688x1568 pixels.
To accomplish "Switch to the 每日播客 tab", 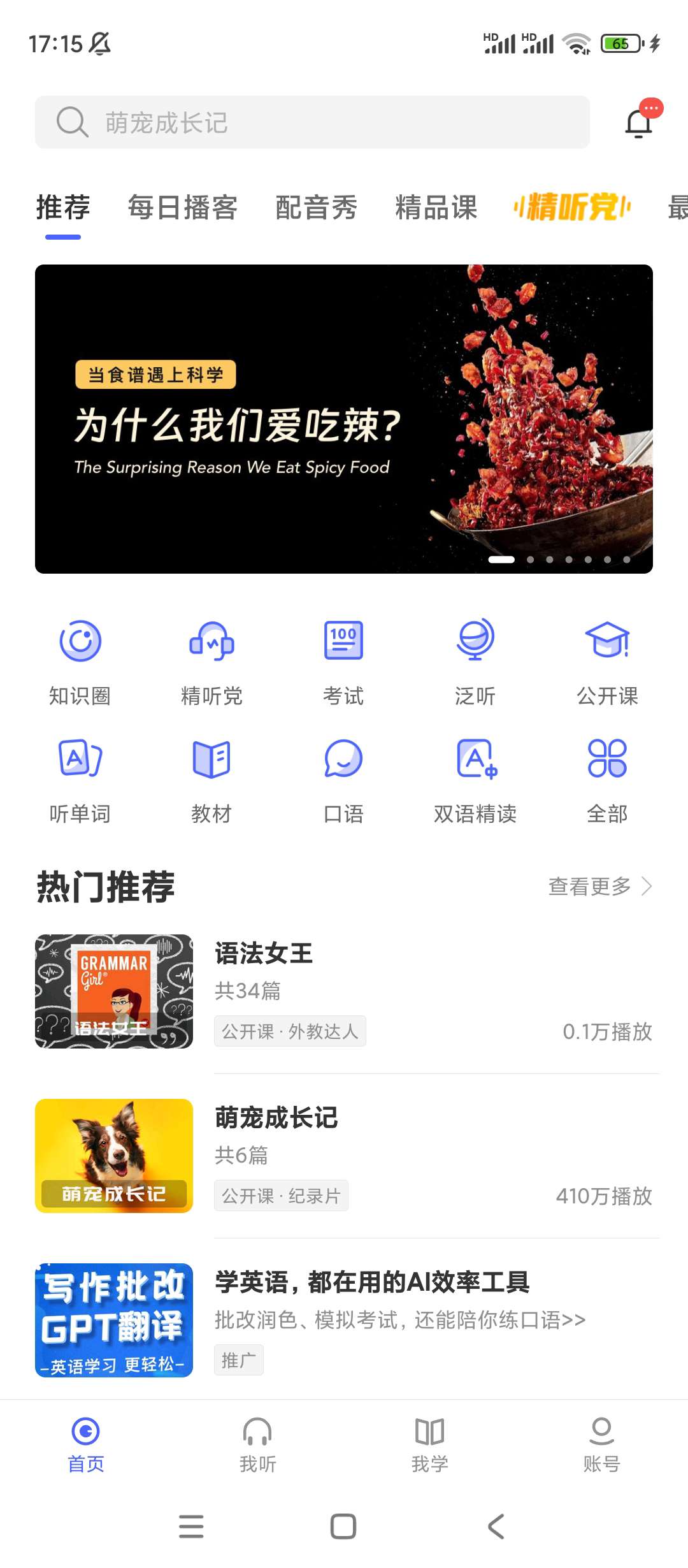I will coord(182,208).
